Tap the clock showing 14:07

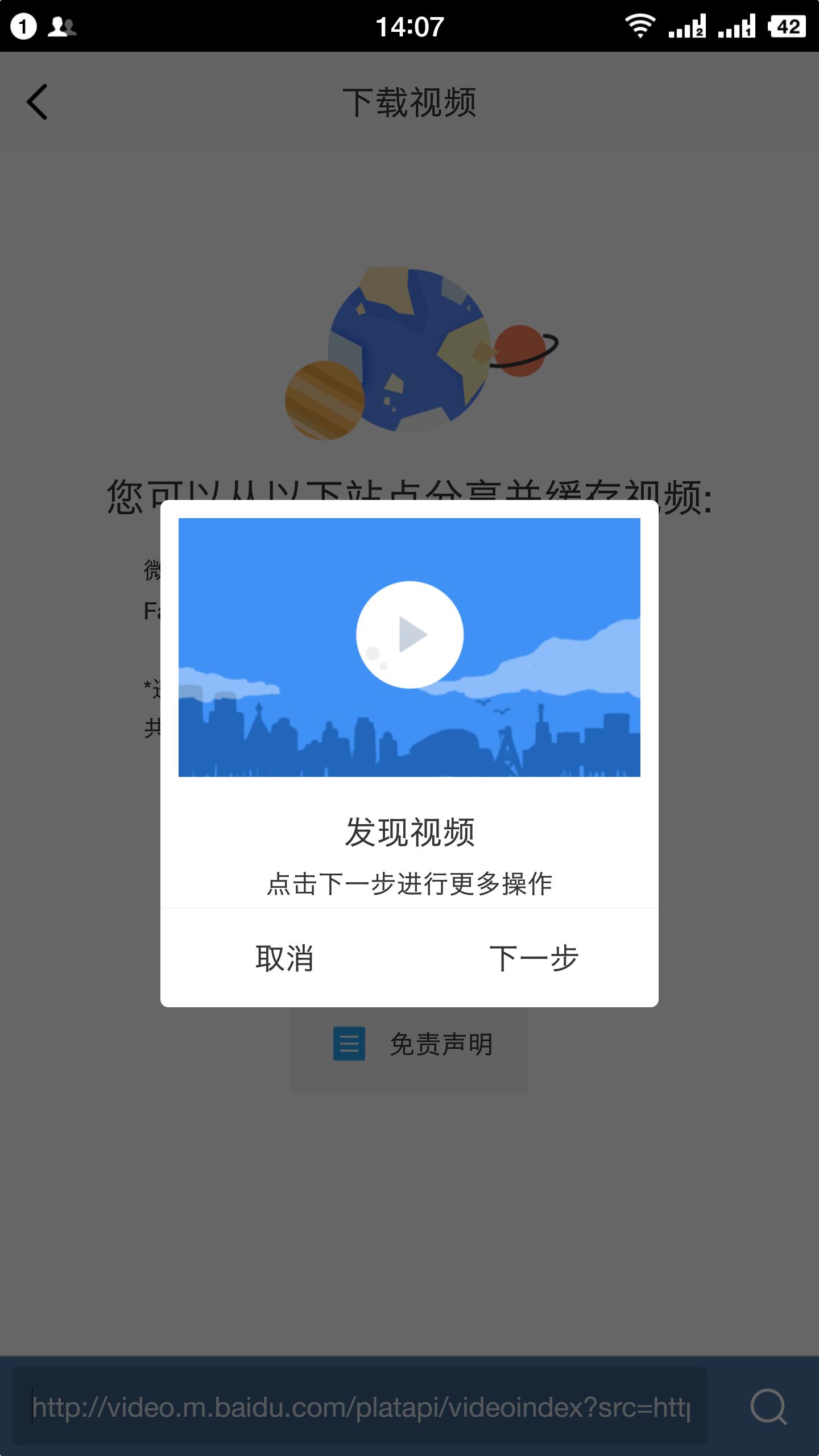pos(409,27)
